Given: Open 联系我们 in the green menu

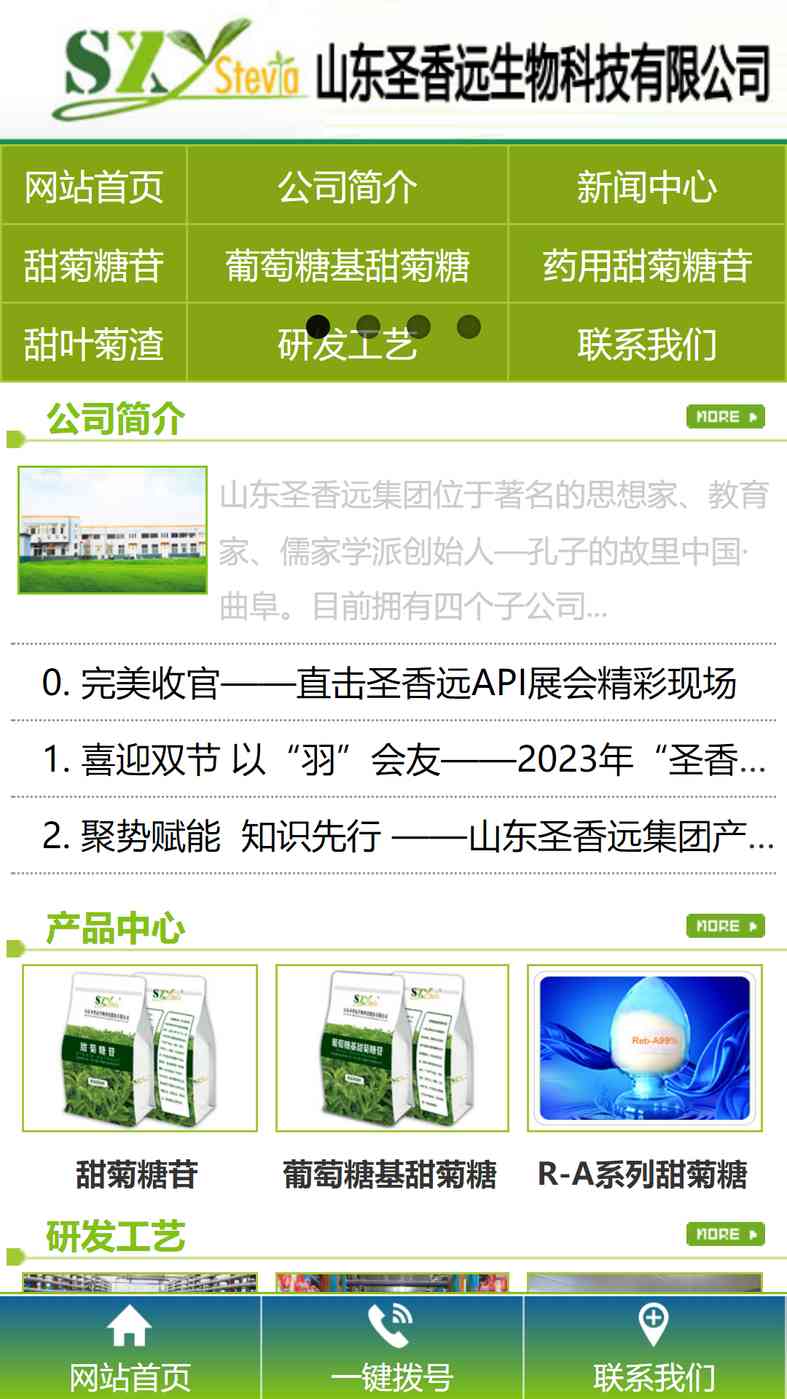Looking at the screenshot, I should (x=646, y=345).
